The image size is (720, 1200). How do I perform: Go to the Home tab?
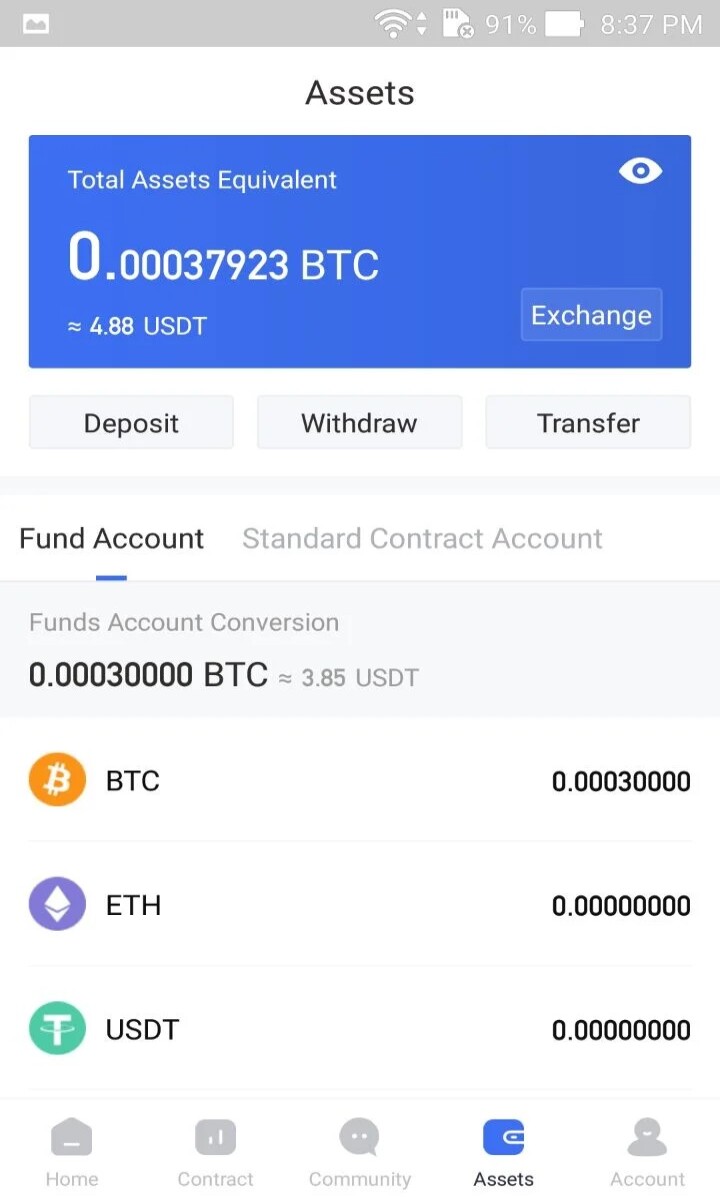coord(72,1152)
